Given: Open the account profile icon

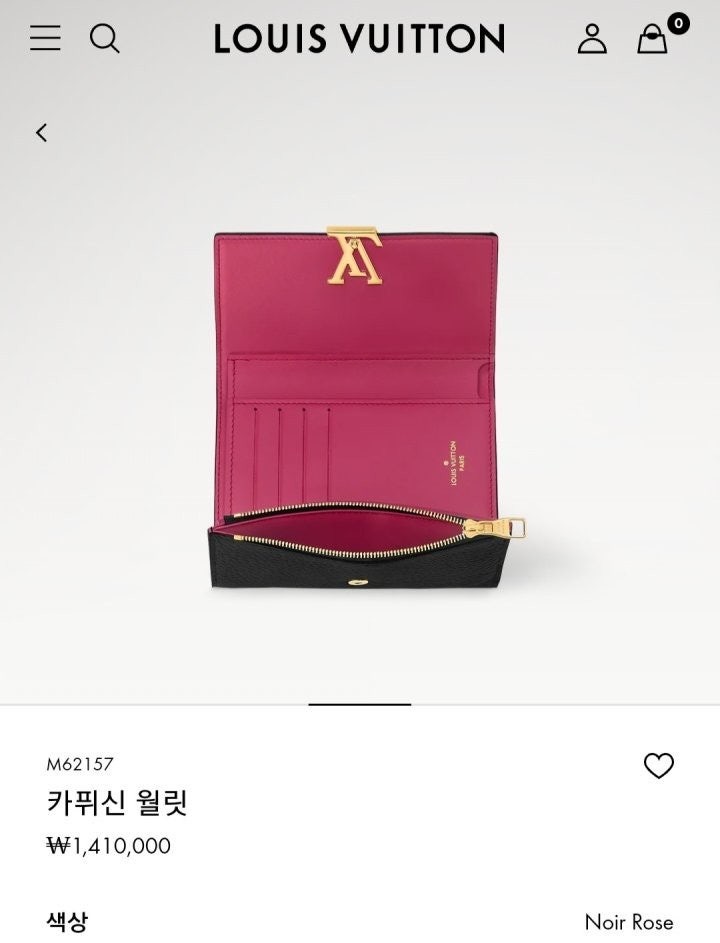Looking at the screenshot, I should pyautogui.click(x=592, y=38).
